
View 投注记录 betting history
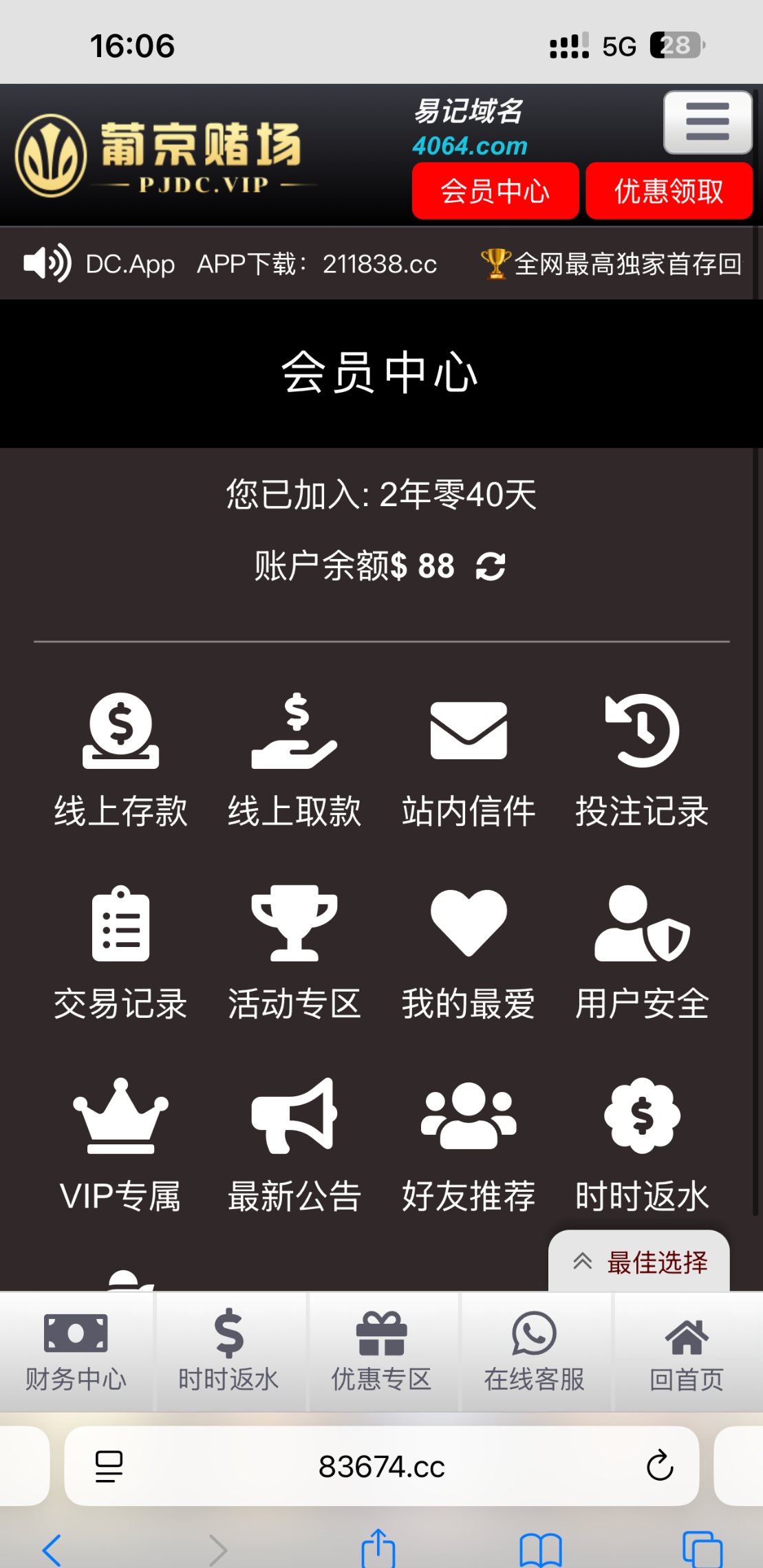642,760
